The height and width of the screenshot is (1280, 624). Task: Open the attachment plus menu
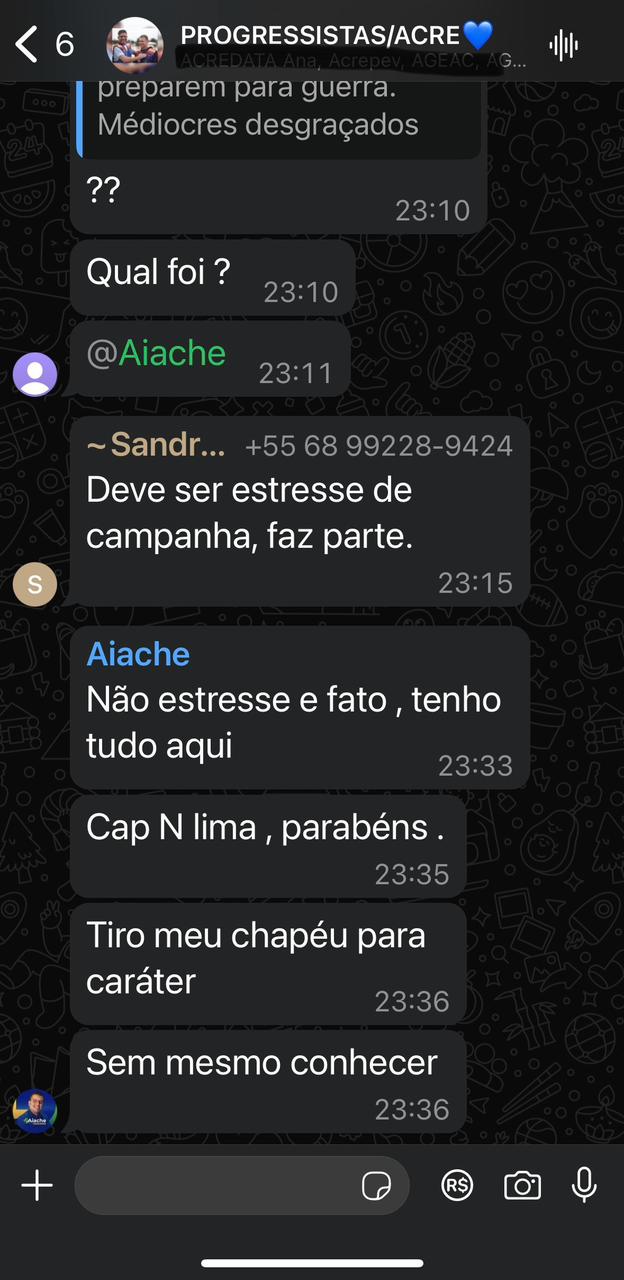[x=37, y=1186]
